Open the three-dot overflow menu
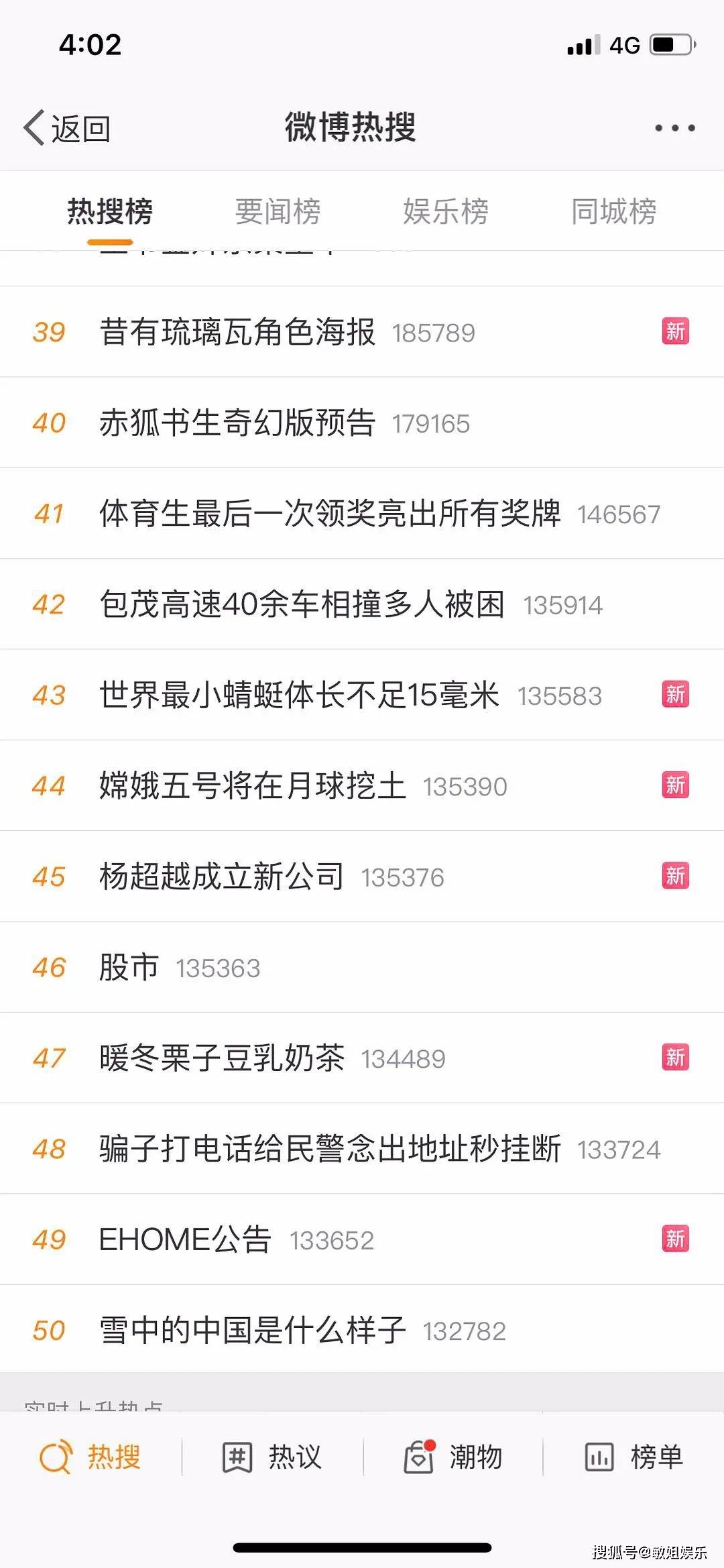The height and width of the screenshot is (1568, 724). 674,128
